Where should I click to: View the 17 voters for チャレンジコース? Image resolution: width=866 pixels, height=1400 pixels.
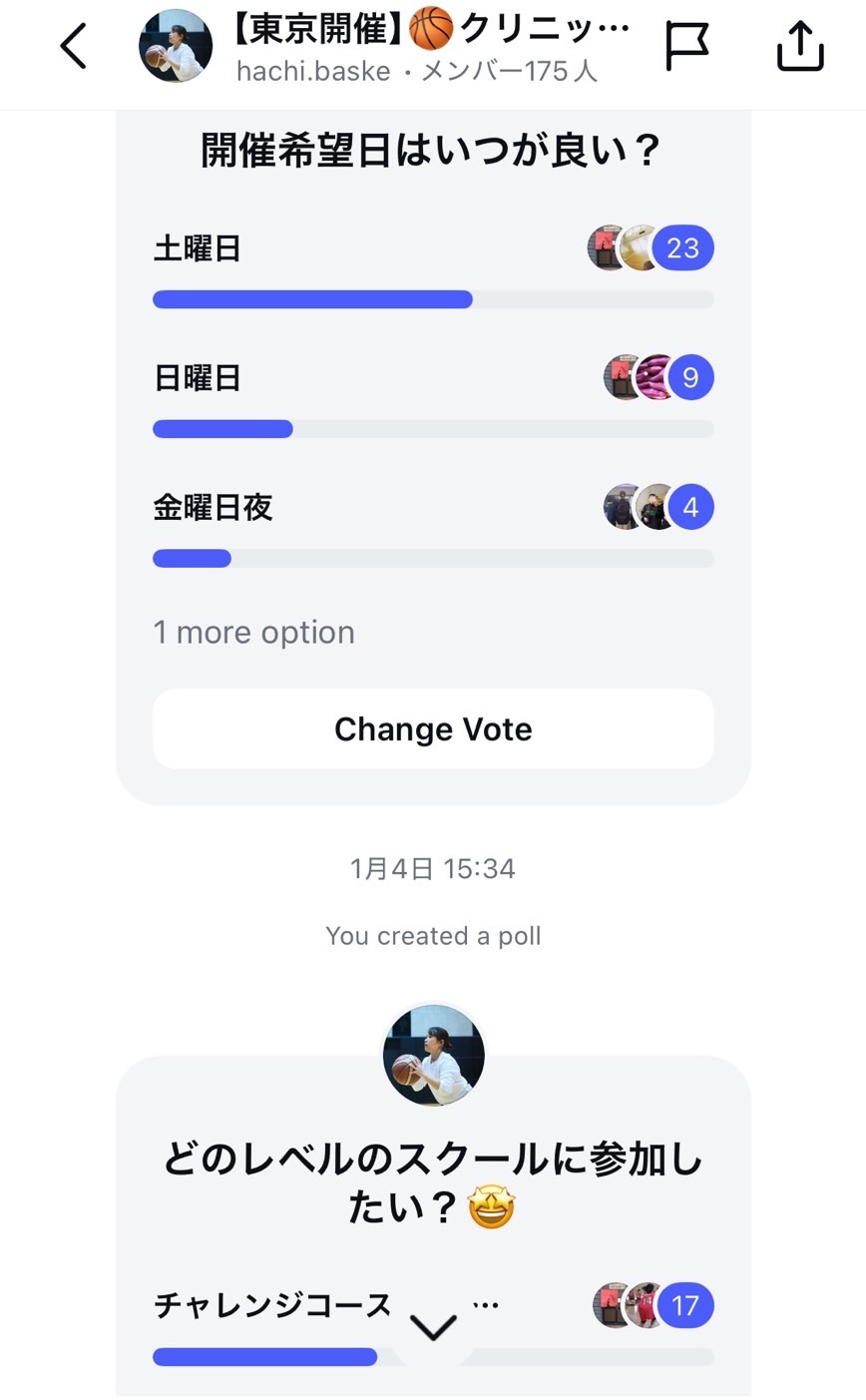[683, 1305]
